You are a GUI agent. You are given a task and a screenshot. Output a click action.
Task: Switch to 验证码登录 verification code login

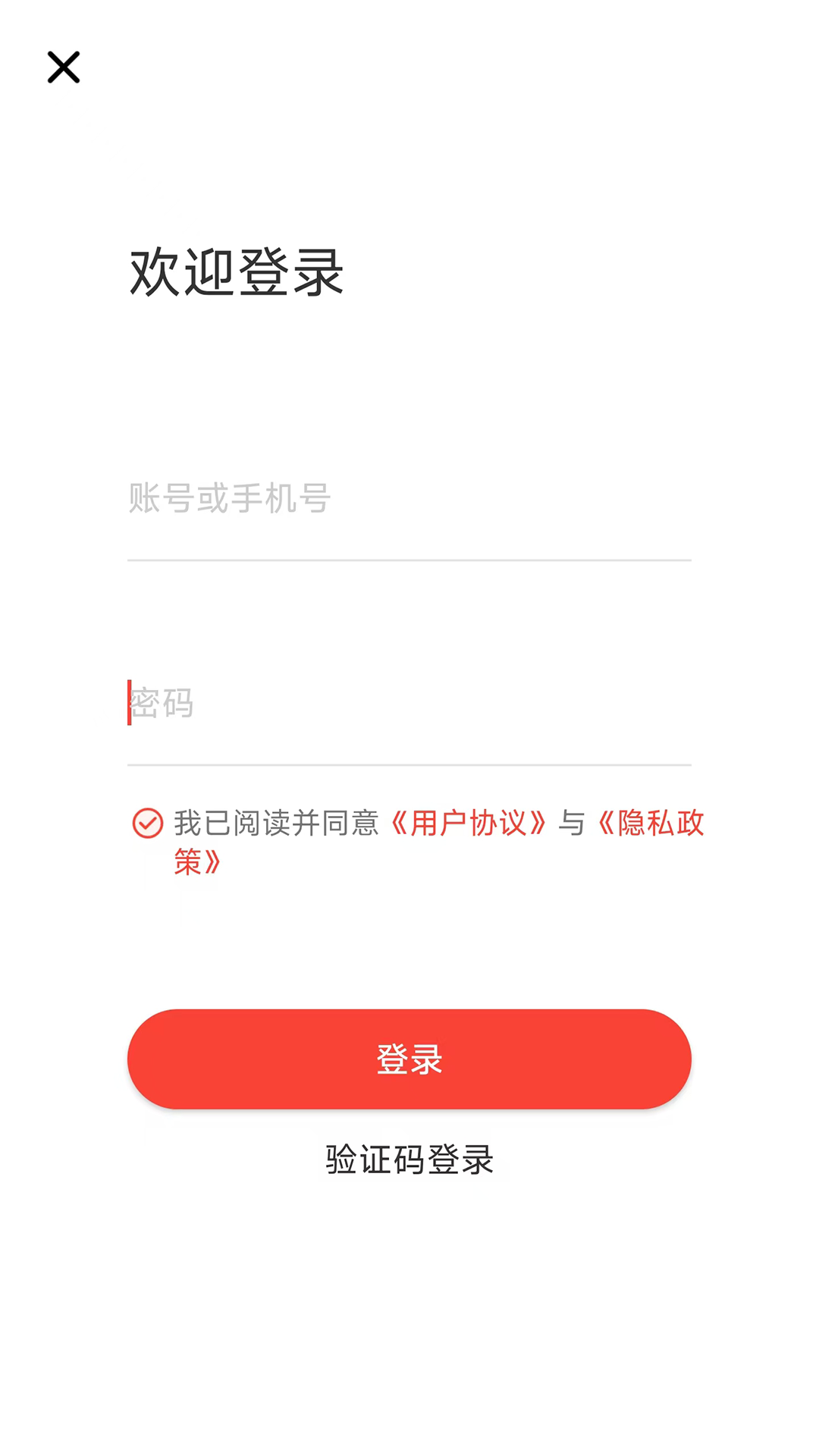[409, 1159]
